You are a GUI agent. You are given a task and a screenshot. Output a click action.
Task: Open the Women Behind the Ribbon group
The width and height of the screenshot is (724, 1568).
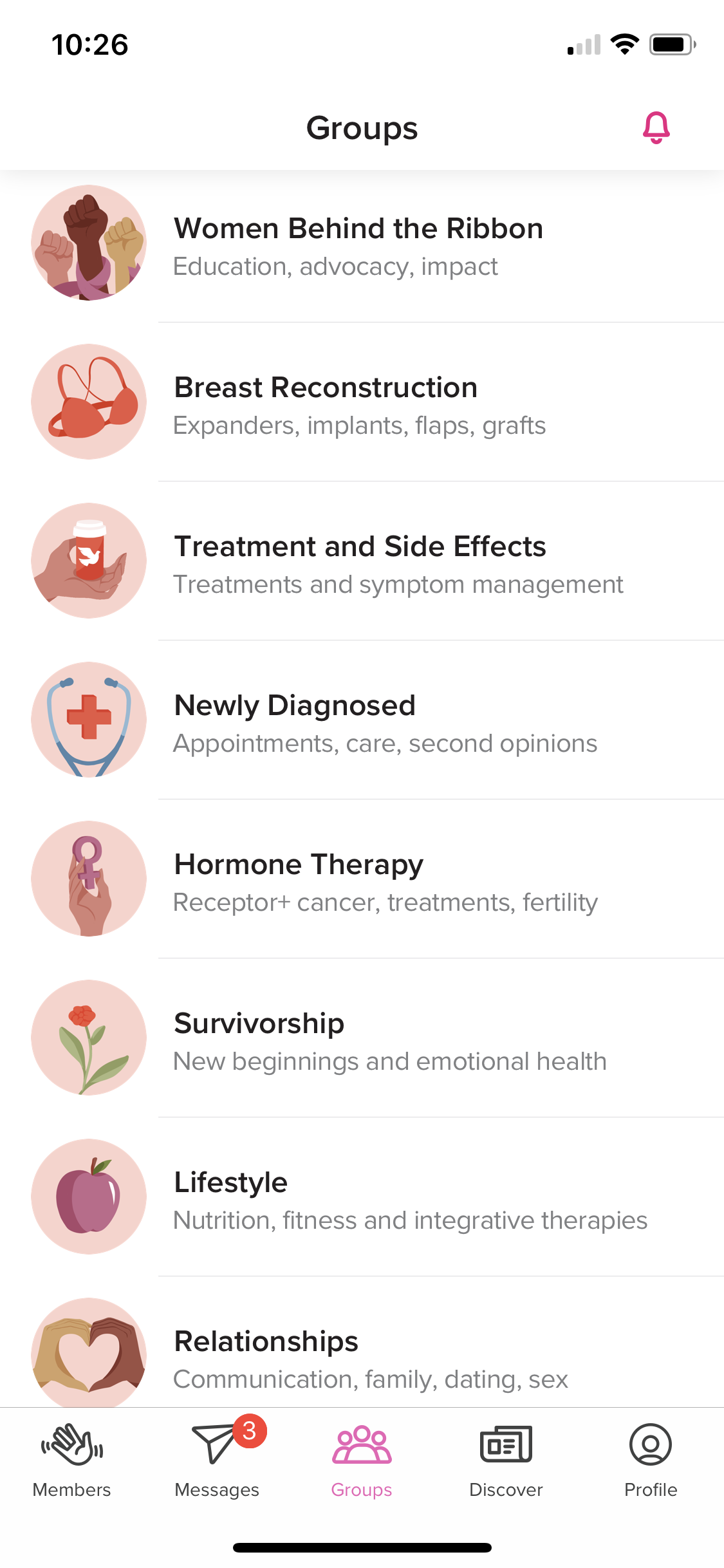click(362, 243)
